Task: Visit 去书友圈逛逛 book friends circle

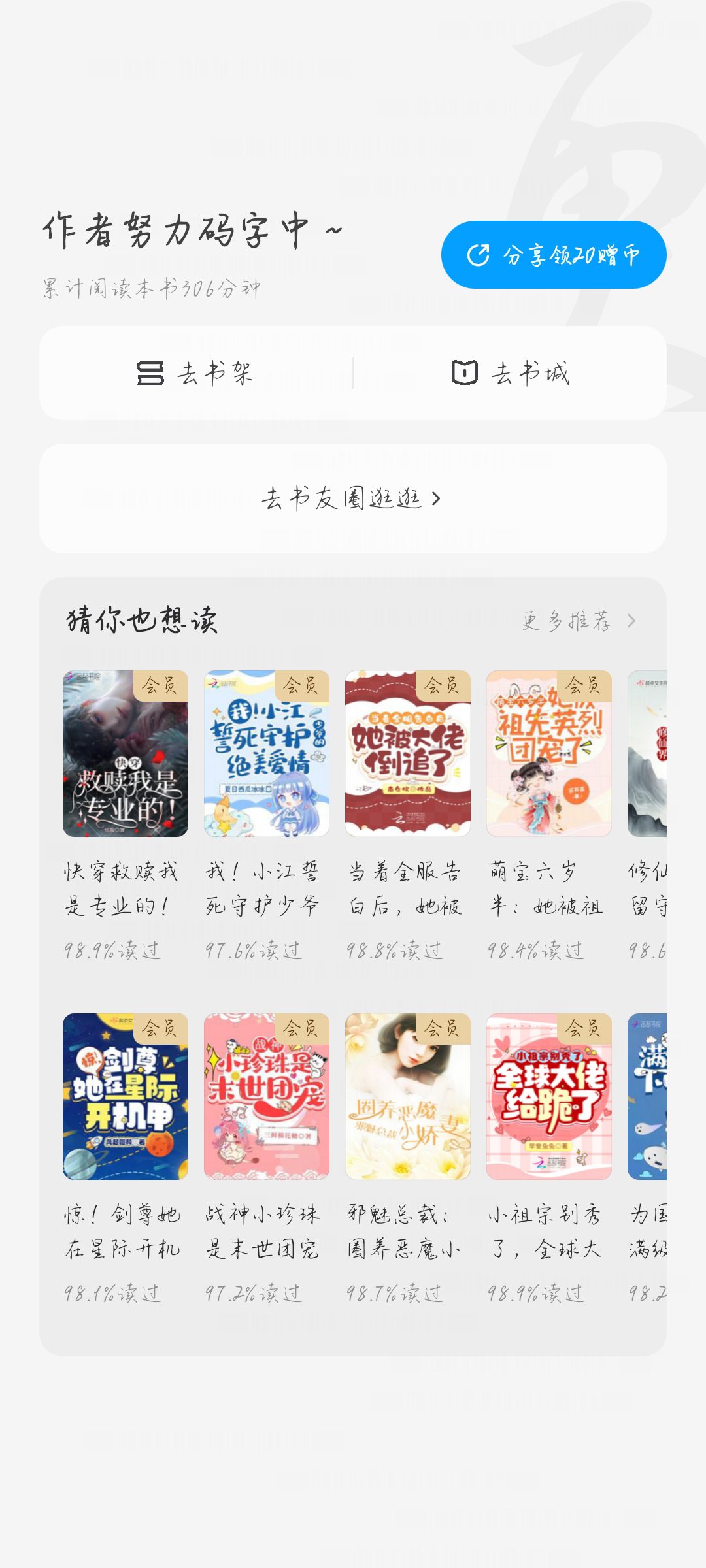Action: point(353,498)
